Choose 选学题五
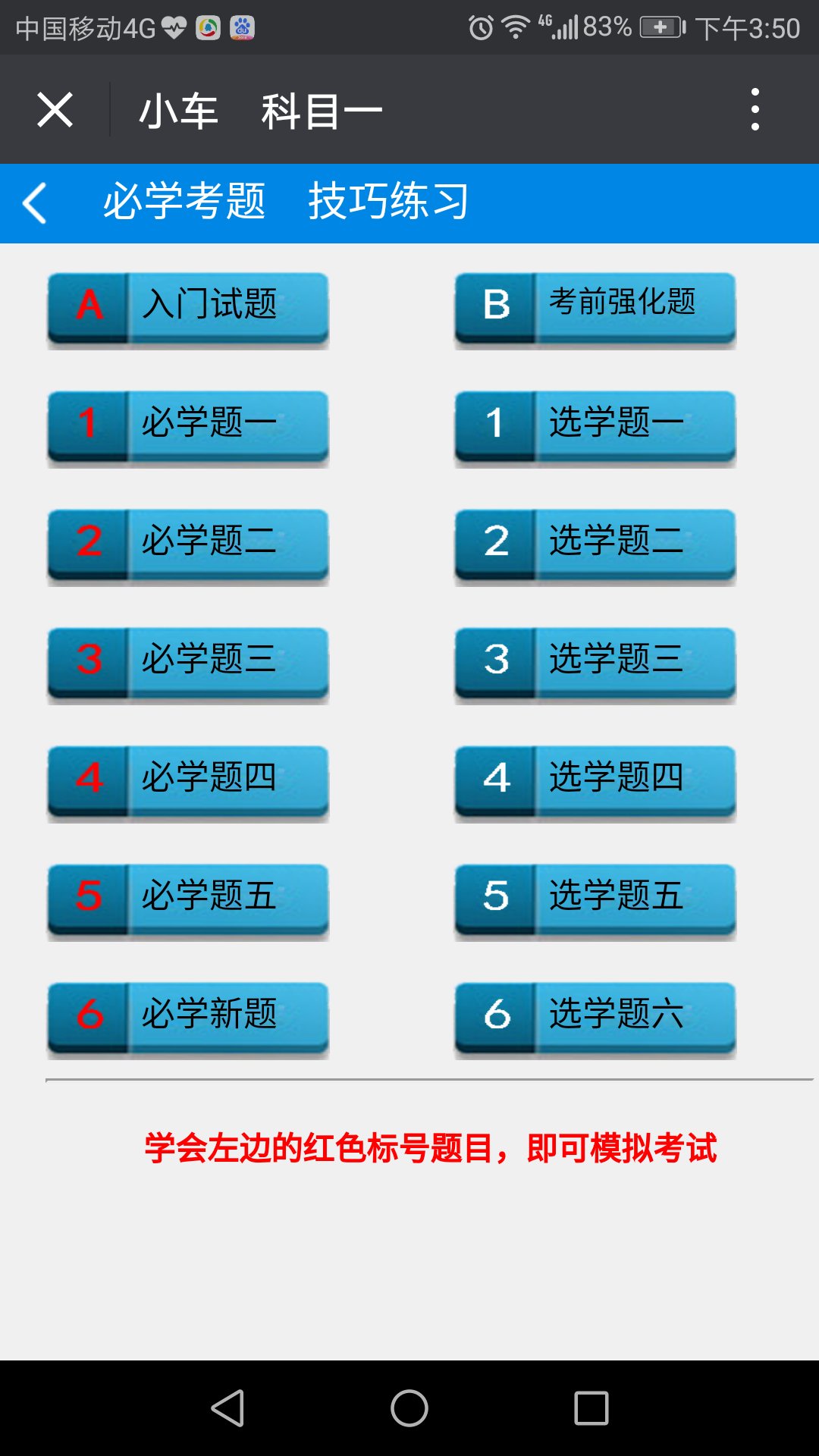The image size is (819, 1456). [x=595, y=899]
